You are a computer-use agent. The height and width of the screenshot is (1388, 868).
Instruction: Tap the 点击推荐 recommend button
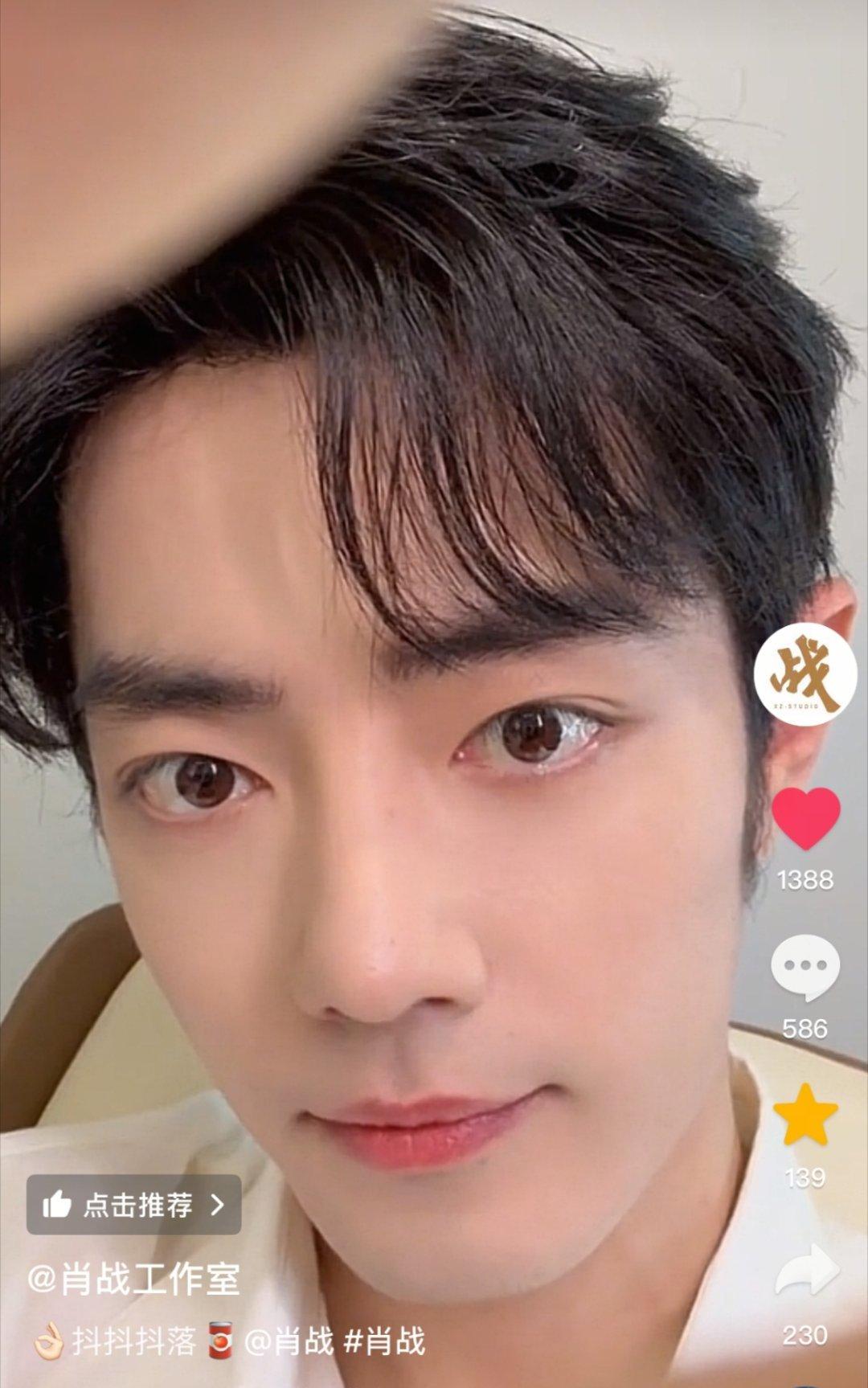(133, 1204)
